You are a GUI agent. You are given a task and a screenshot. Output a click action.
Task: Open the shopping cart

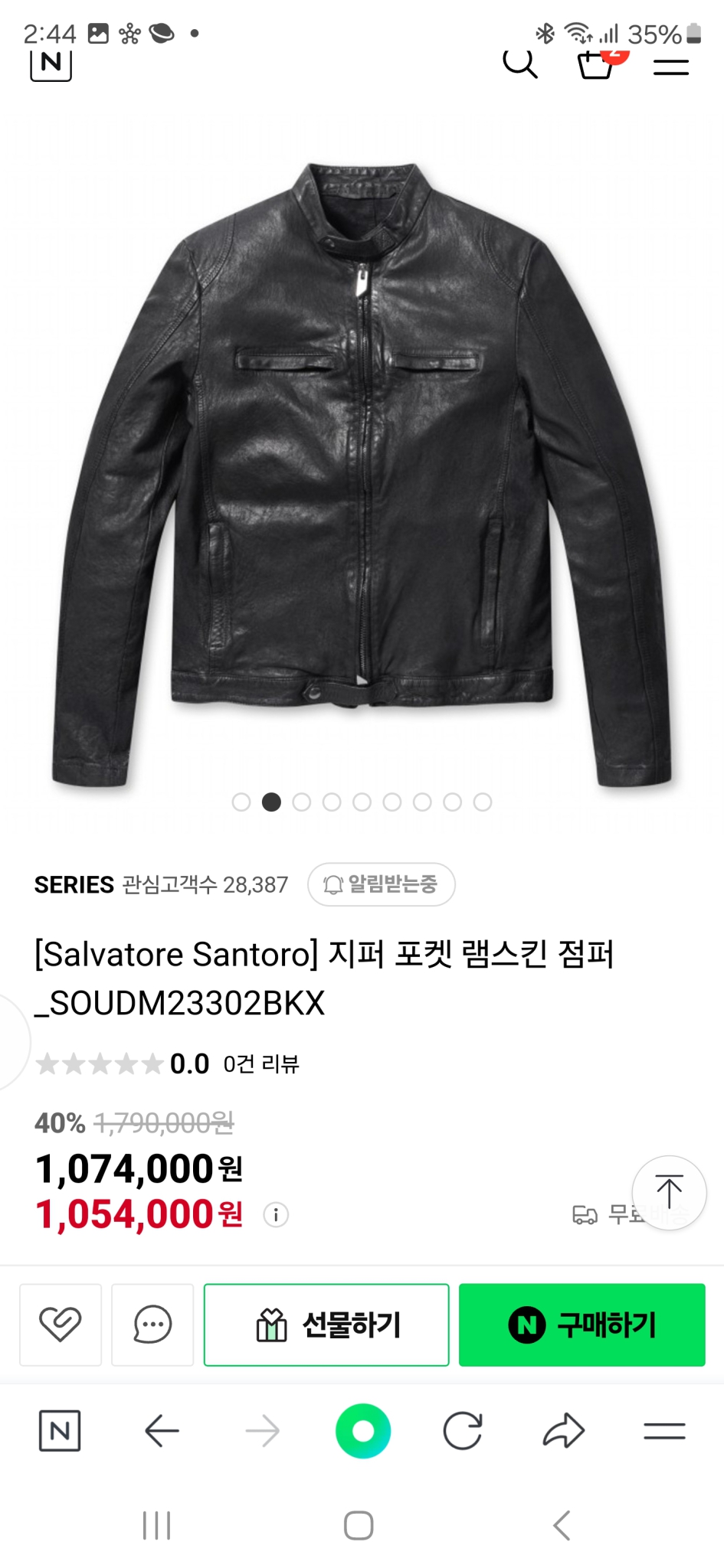tap(596, 64)
